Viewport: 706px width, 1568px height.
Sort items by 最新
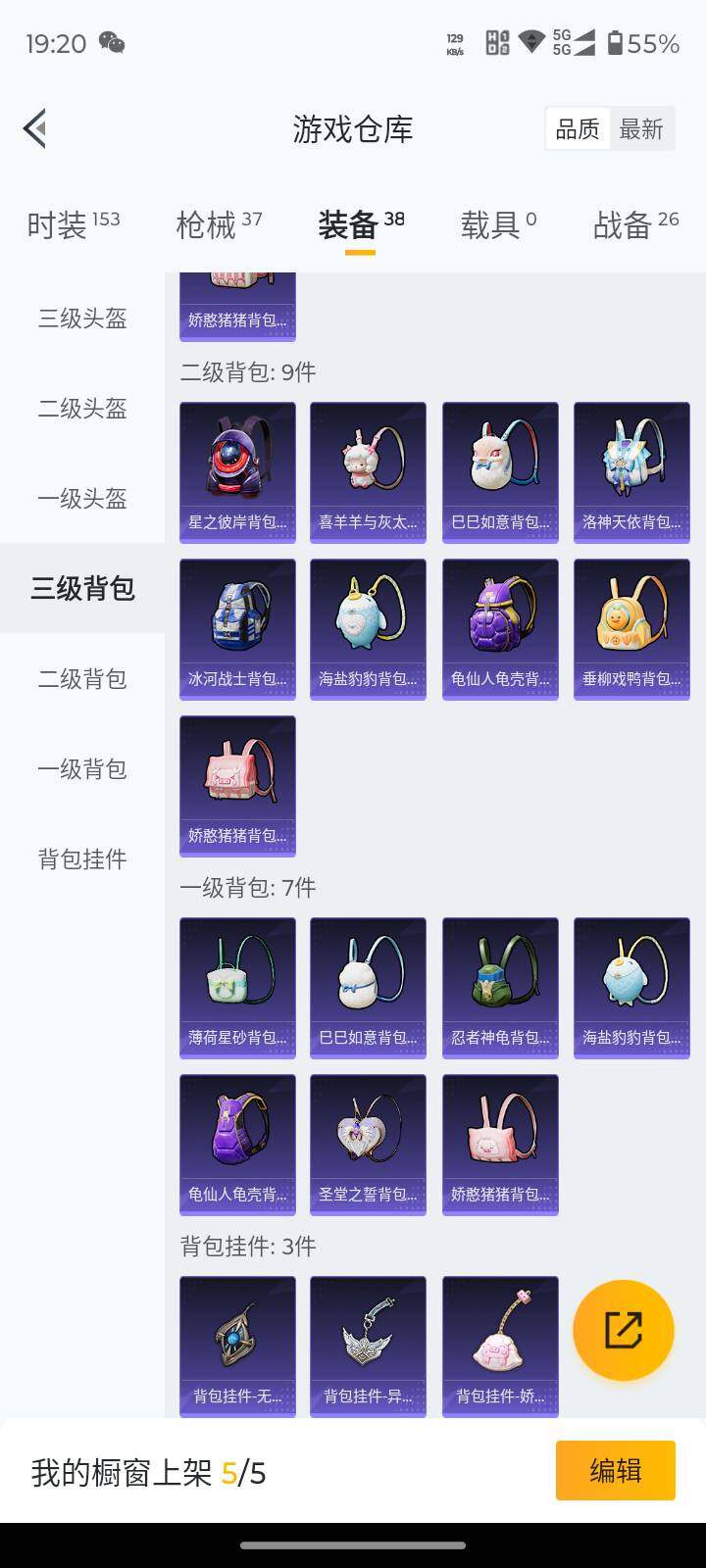click(641, 129)
